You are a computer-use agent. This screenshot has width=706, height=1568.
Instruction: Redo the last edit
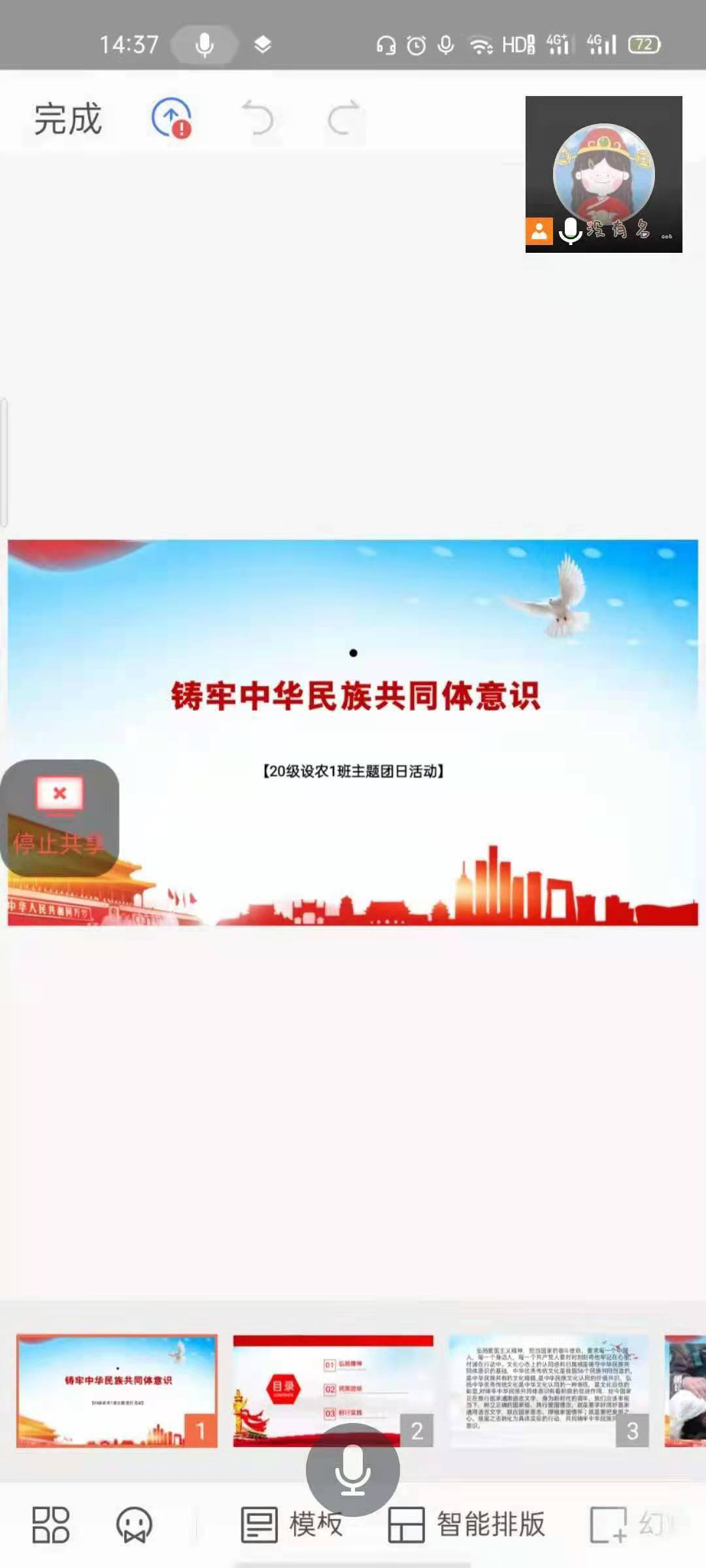click(344, 118)
